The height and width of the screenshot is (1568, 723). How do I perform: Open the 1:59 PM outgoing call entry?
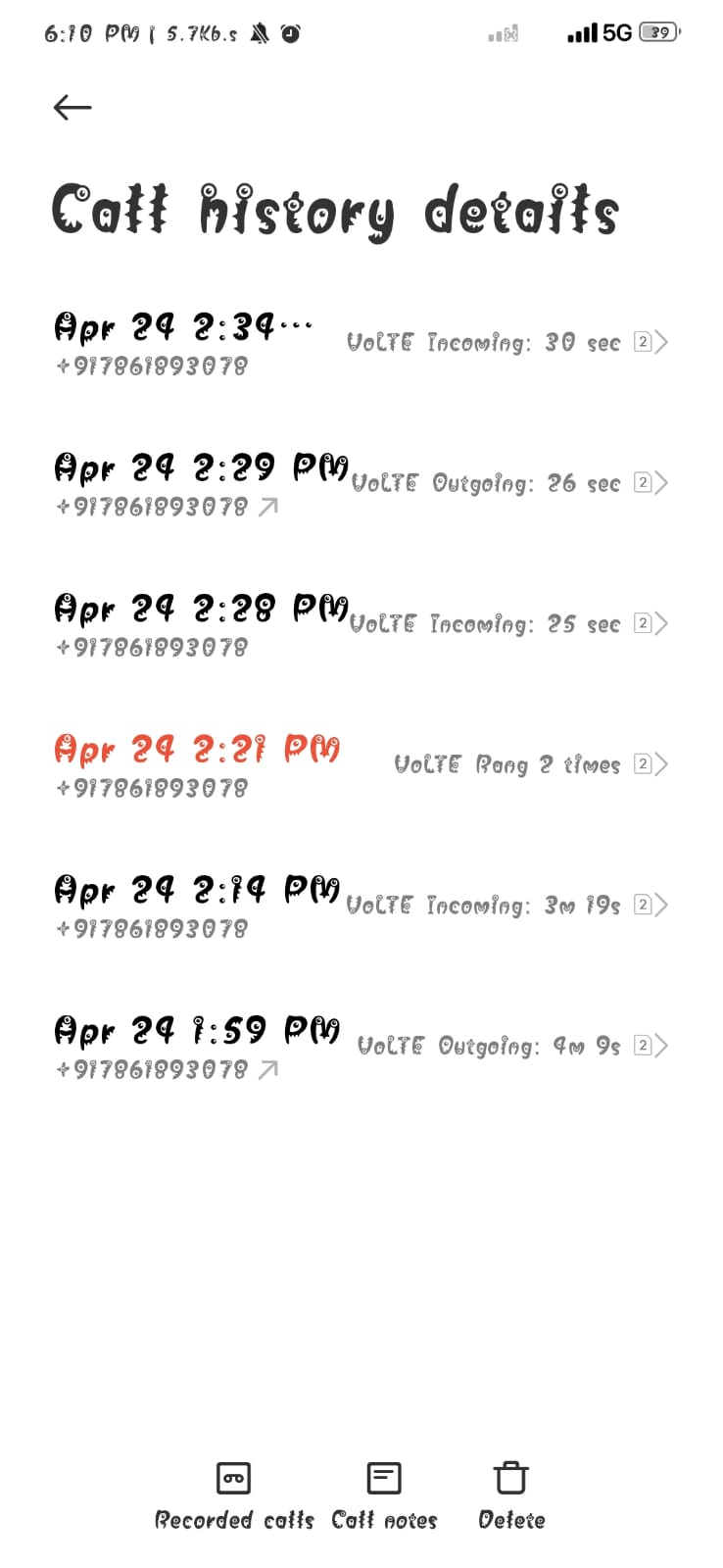[361, 1047]
